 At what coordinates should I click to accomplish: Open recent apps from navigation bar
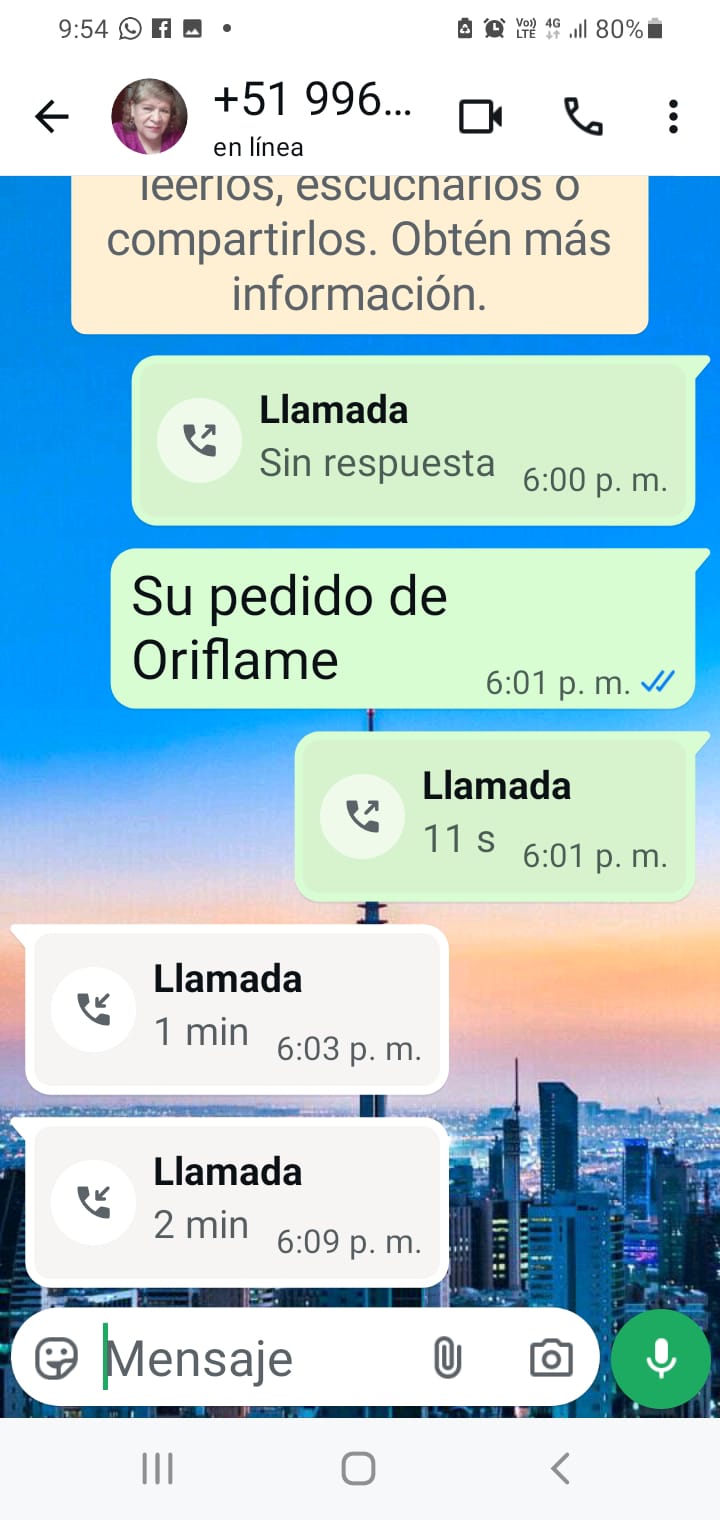[157, 1469]
